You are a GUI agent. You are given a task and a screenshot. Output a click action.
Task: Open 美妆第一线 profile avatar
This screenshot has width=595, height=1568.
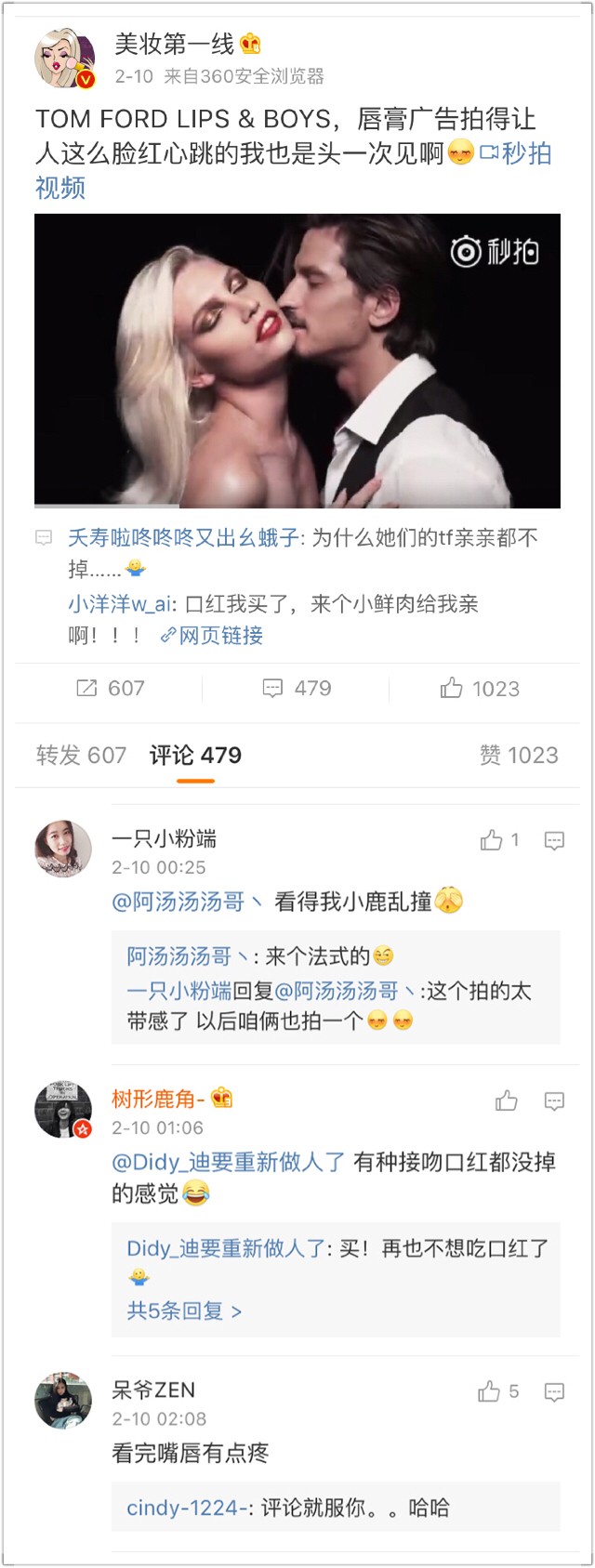pyautogui.click(x=65, y=58)
